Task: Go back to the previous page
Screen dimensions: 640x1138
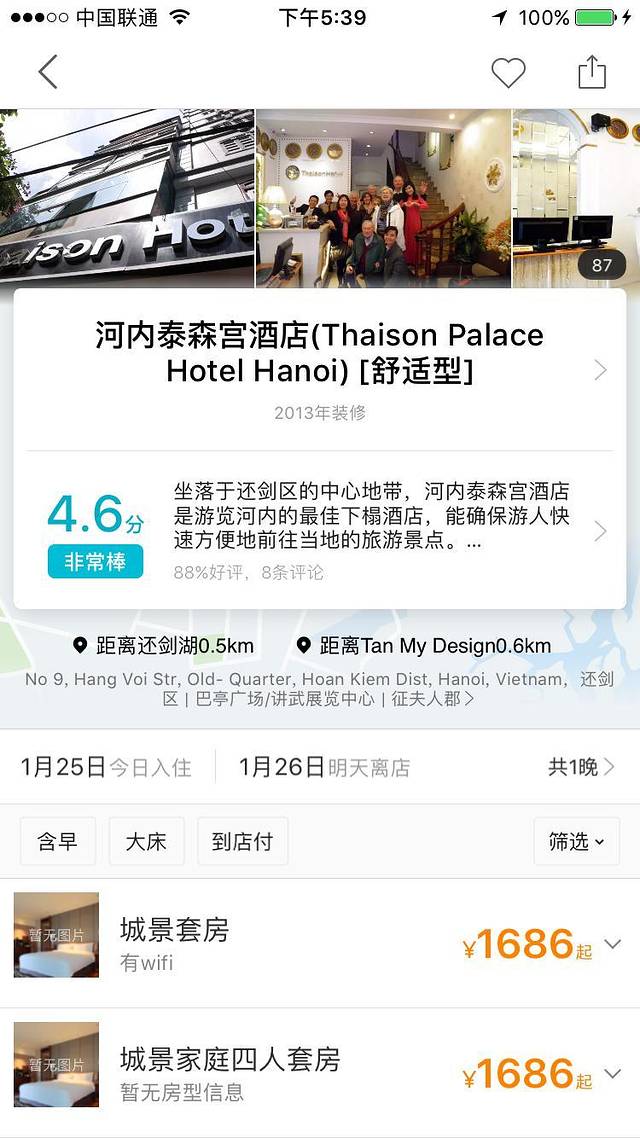Action: tap(48, 72)
